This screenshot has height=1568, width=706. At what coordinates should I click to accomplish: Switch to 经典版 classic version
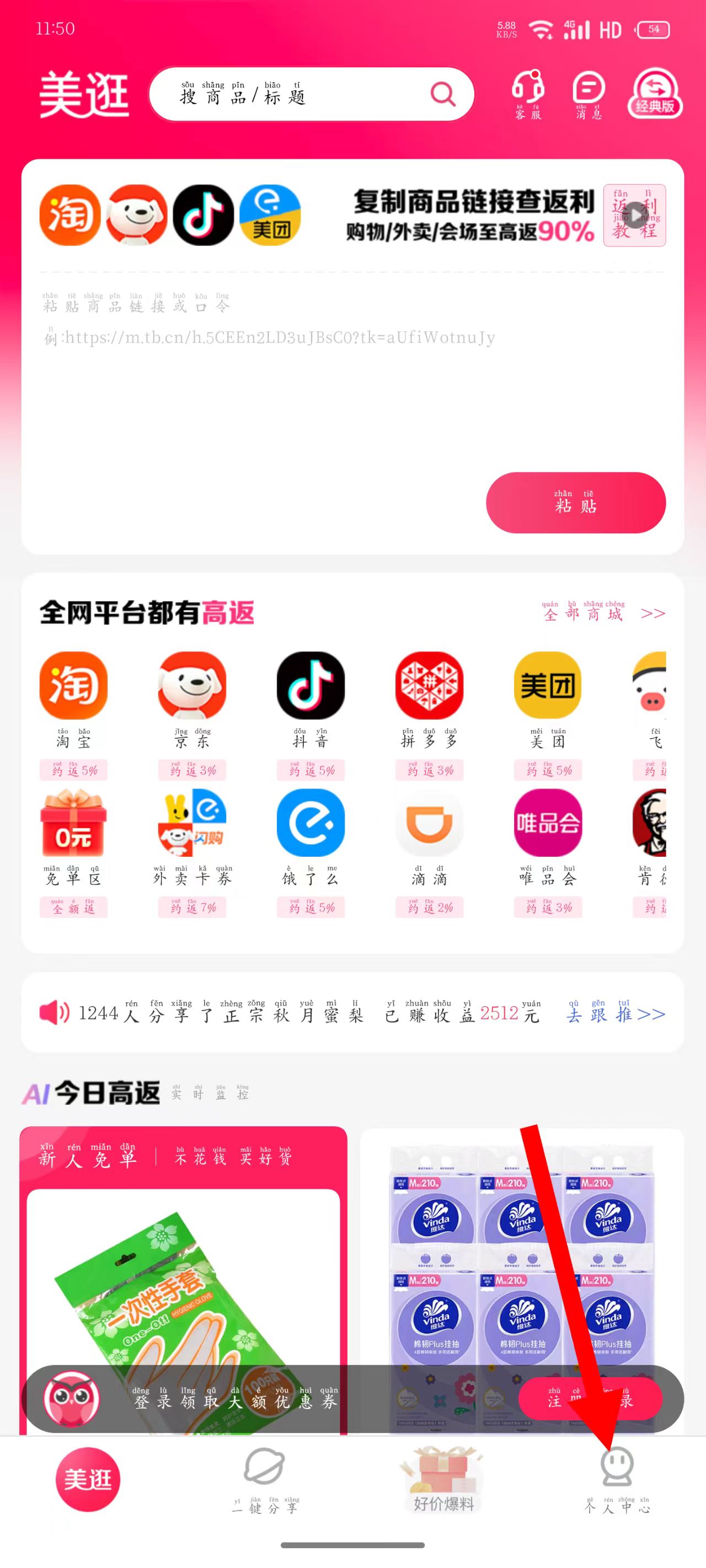pyautogui.click(x=655, y=94)
